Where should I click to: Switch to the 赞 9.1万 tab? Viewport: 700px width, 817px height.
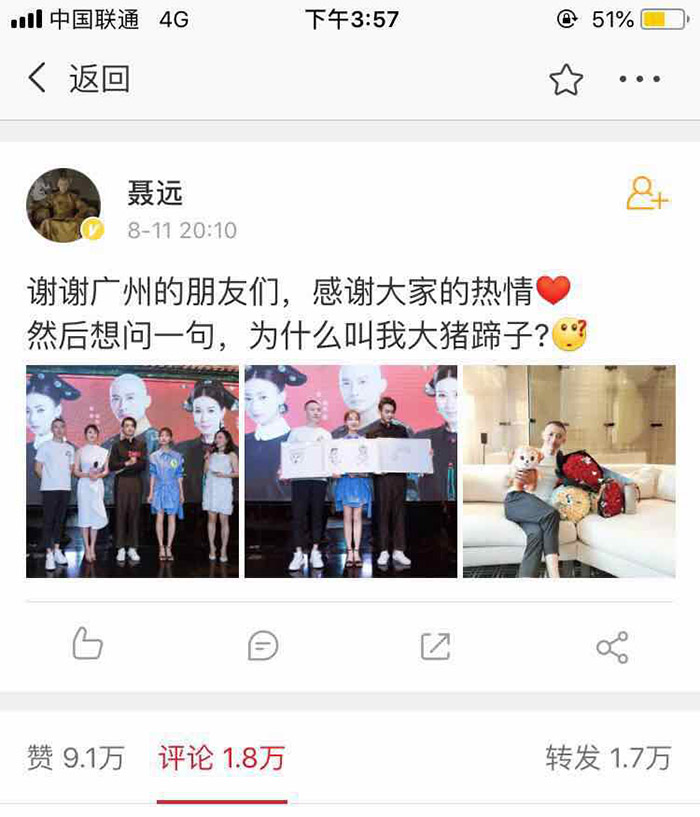76,758
